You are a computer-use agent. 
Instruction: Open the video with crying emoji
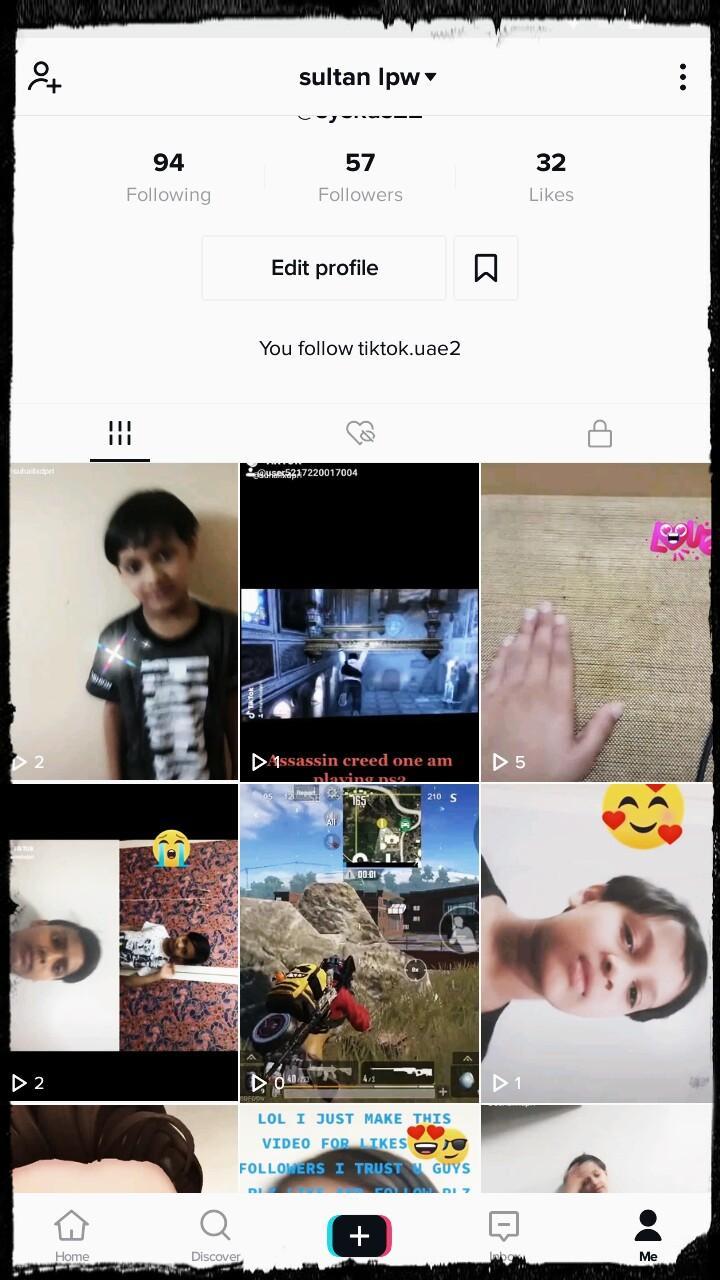[124, 942]
